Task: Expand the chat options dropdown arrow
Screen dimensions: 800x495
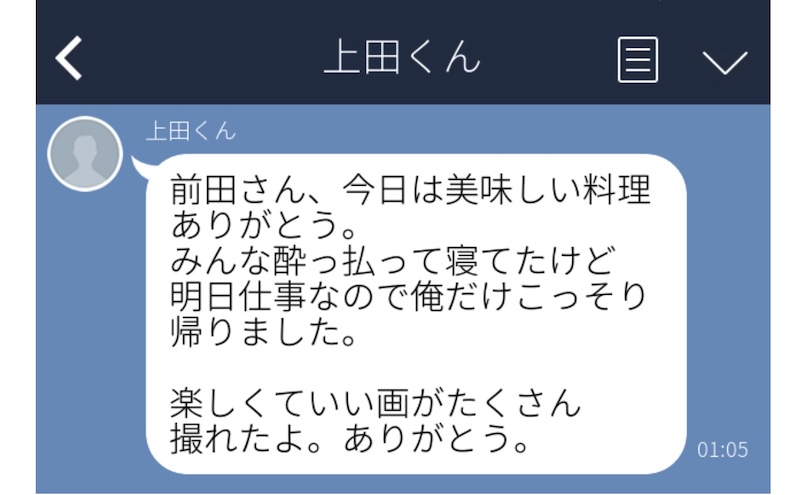Action: pyautogui.click(x=725, y=62)
